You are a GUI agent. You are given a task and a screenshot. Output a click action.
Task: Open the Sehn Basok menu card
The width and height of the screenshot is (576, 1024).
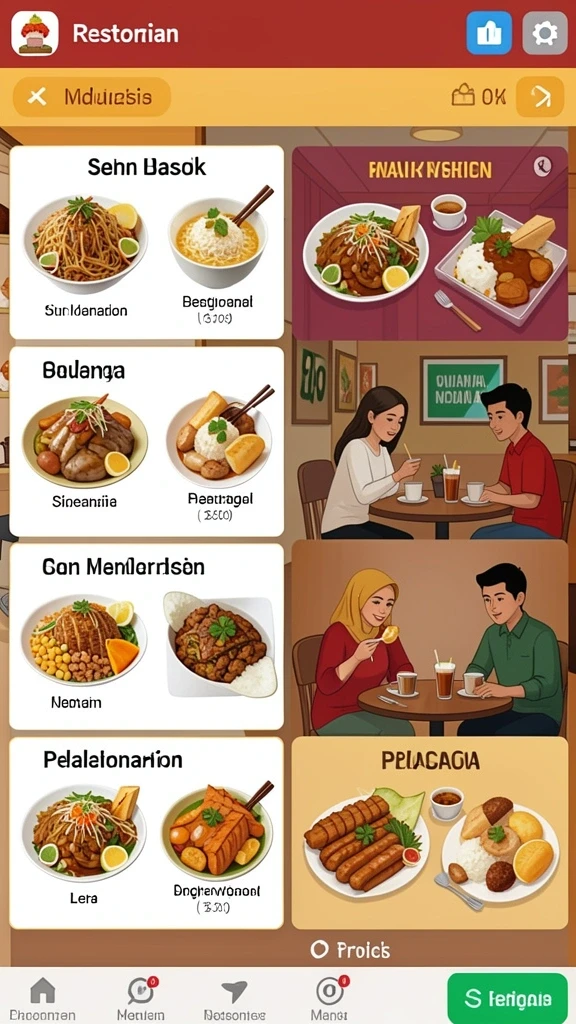coord(147,242)
